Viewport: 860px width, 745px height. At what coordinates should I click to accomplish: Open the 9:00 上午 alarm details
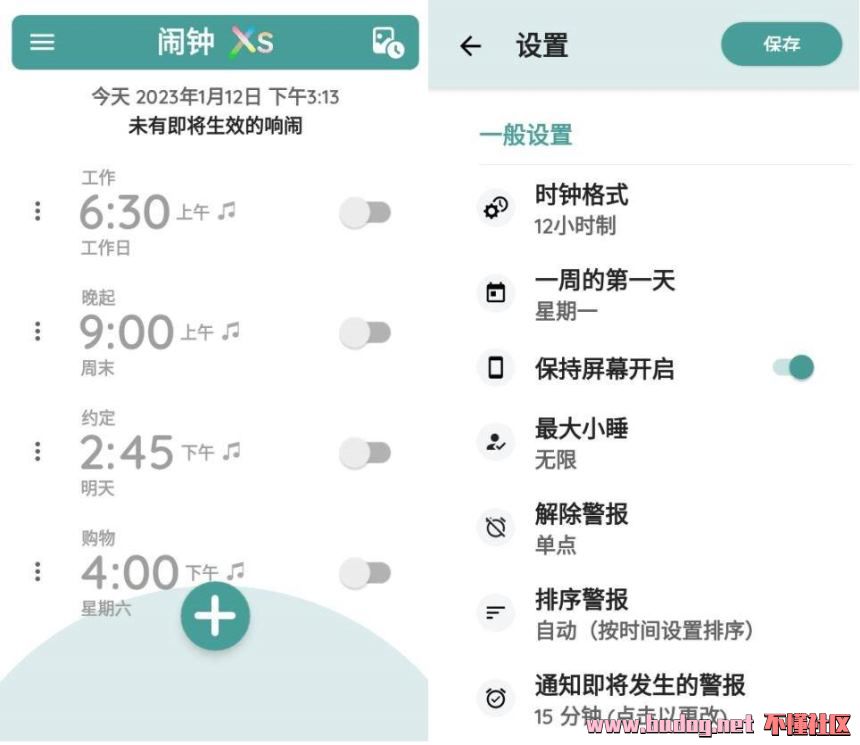coord(127,332)
